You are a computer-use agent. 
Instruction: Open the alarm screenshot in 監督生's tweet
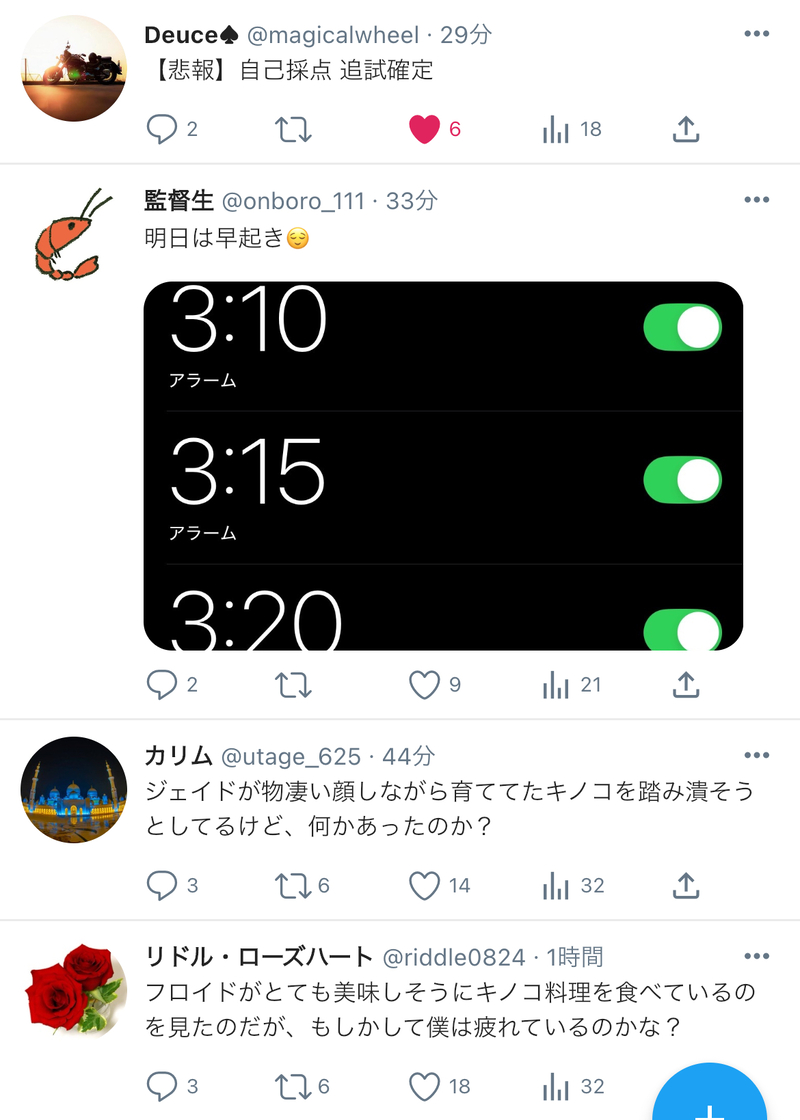[x=443, y=466]
